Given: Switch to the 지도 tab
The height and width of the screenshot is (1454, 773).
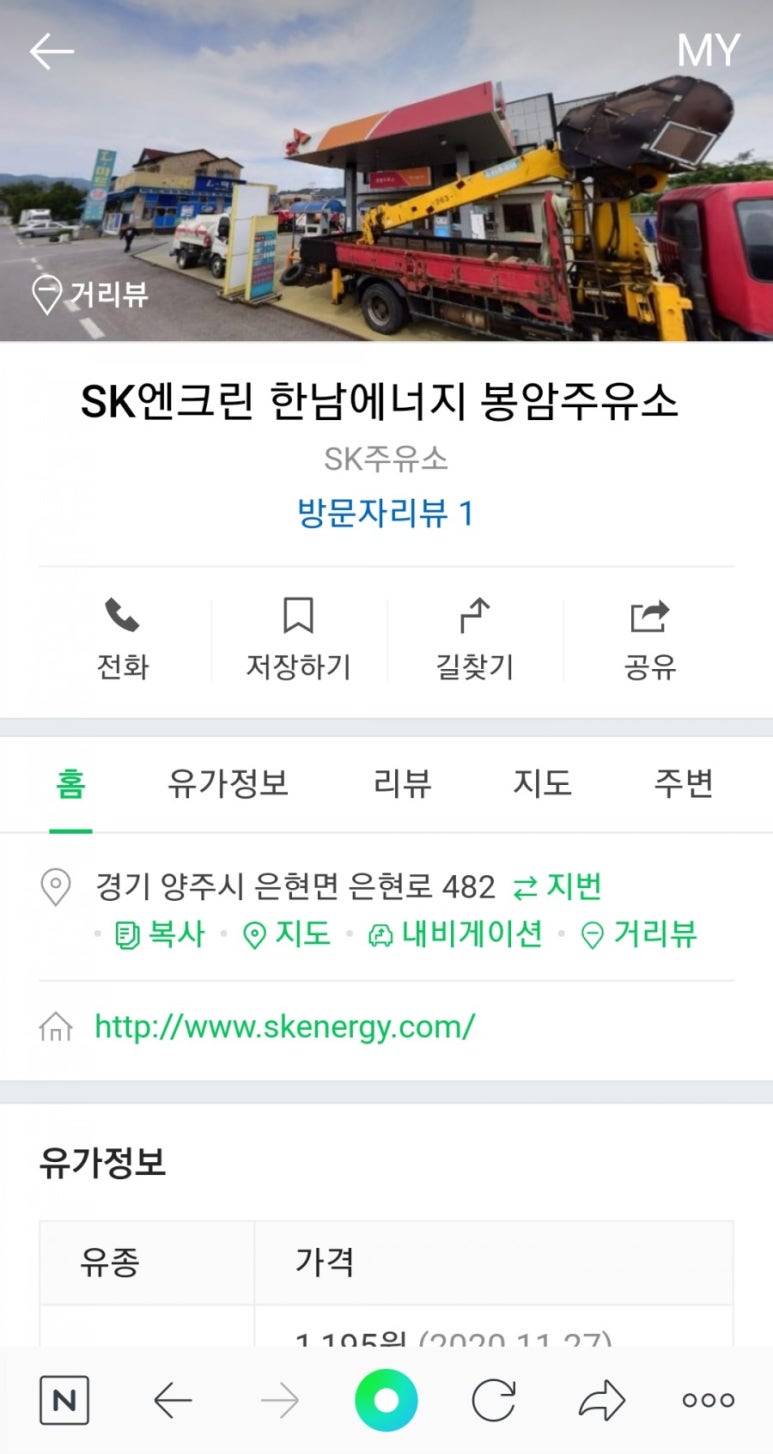Looking at the screenshot, I should 542,784.
